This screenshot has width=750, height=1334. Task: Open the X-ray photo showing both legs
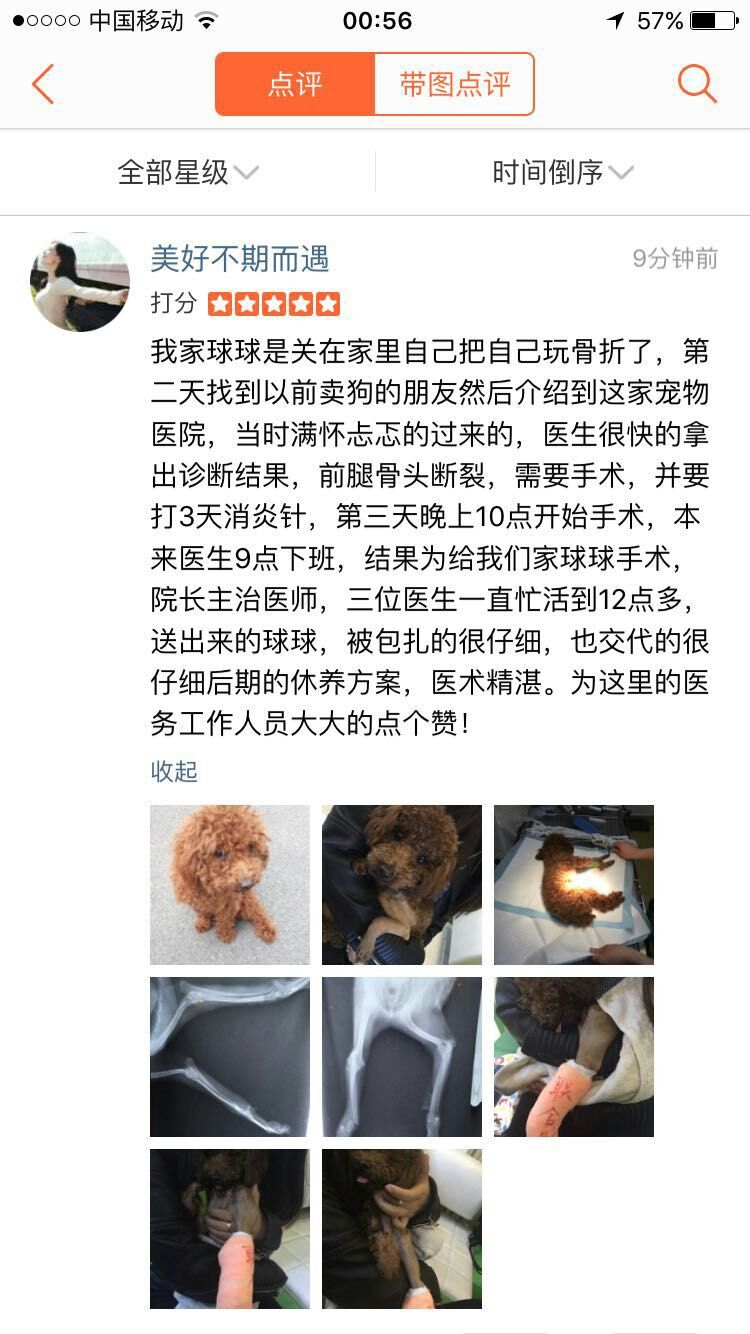[402, 1057]
